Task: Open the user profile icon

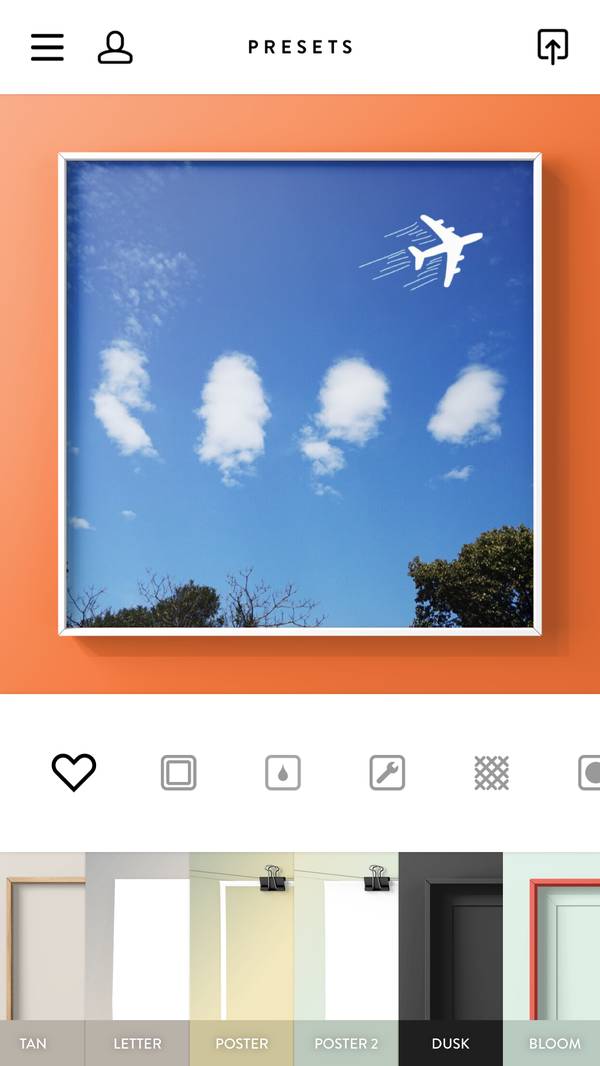Action: point(115,47)
